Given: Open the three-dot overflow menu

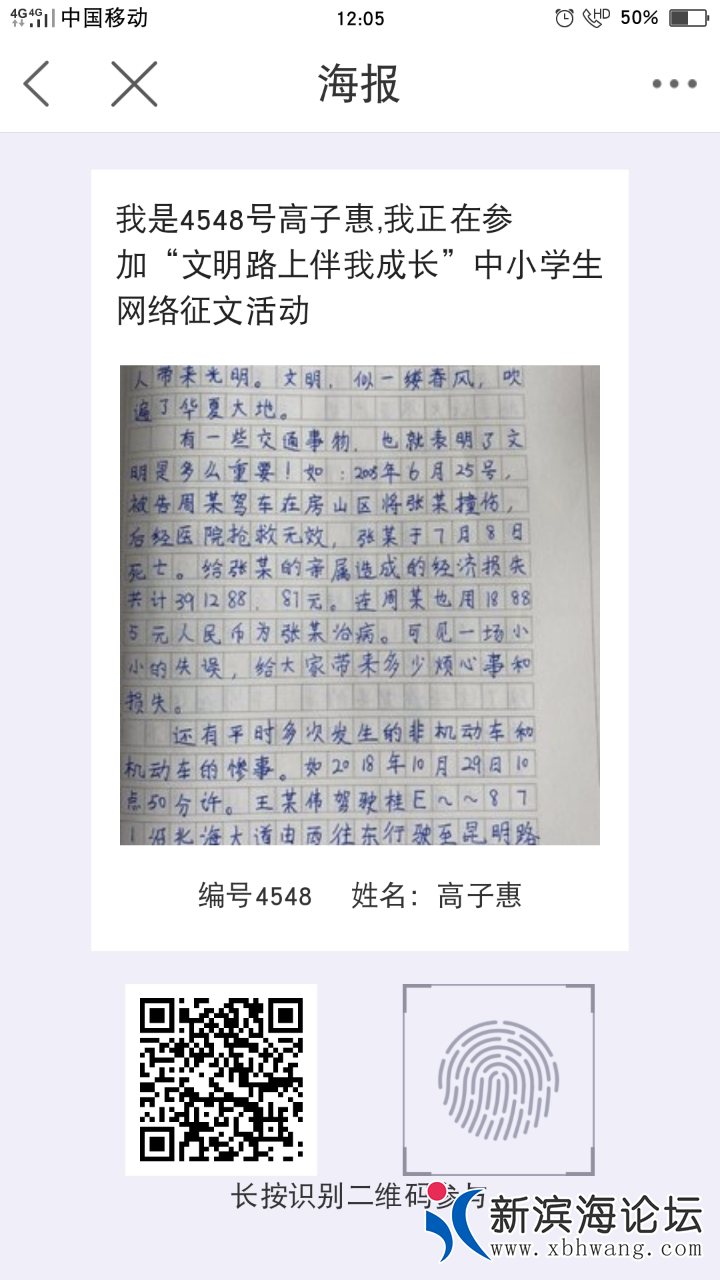Looking at the screenshot, I should 674,84.
